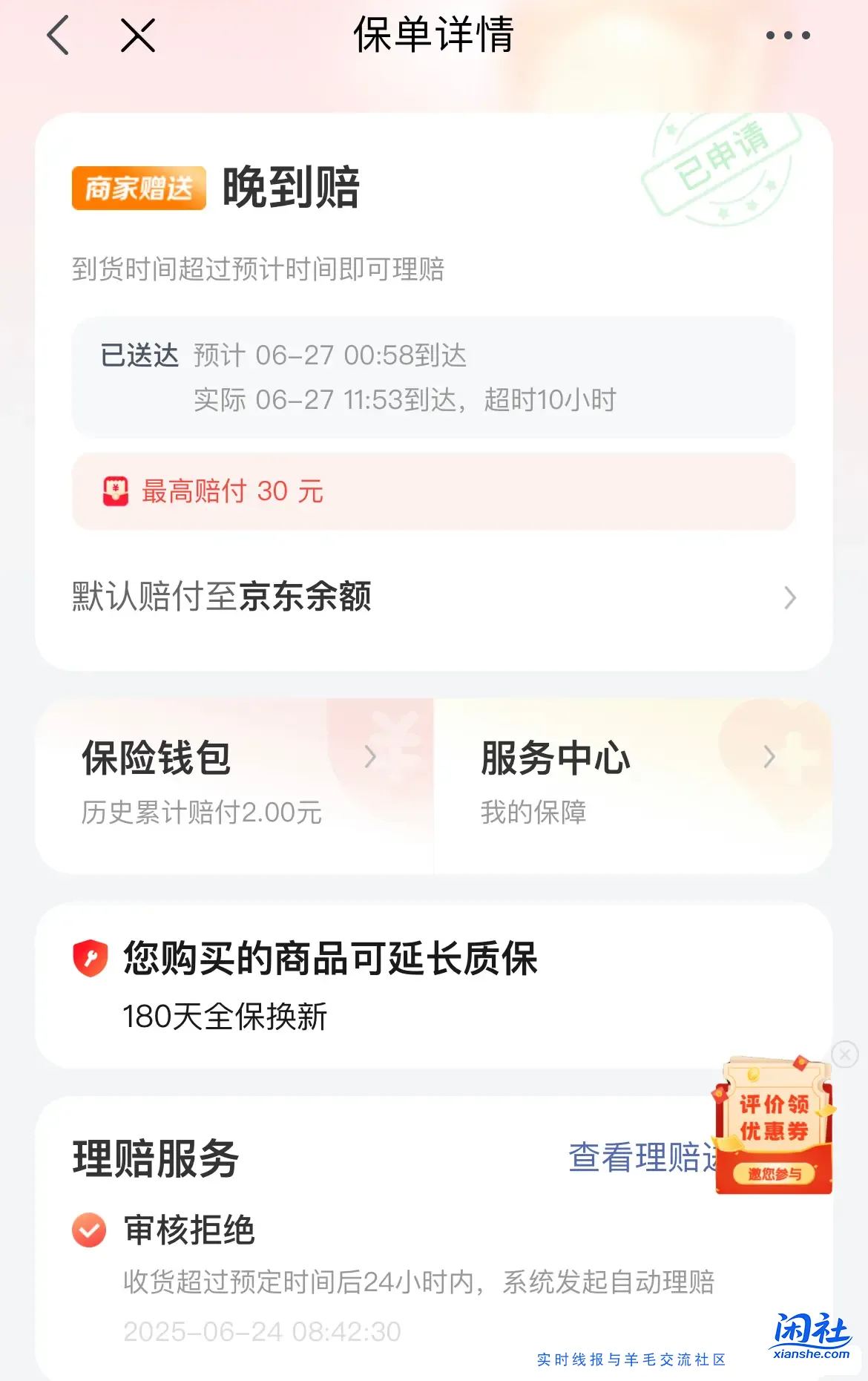Tap the orange check icon beside 审核拒绝

(x=88, y=1228)
